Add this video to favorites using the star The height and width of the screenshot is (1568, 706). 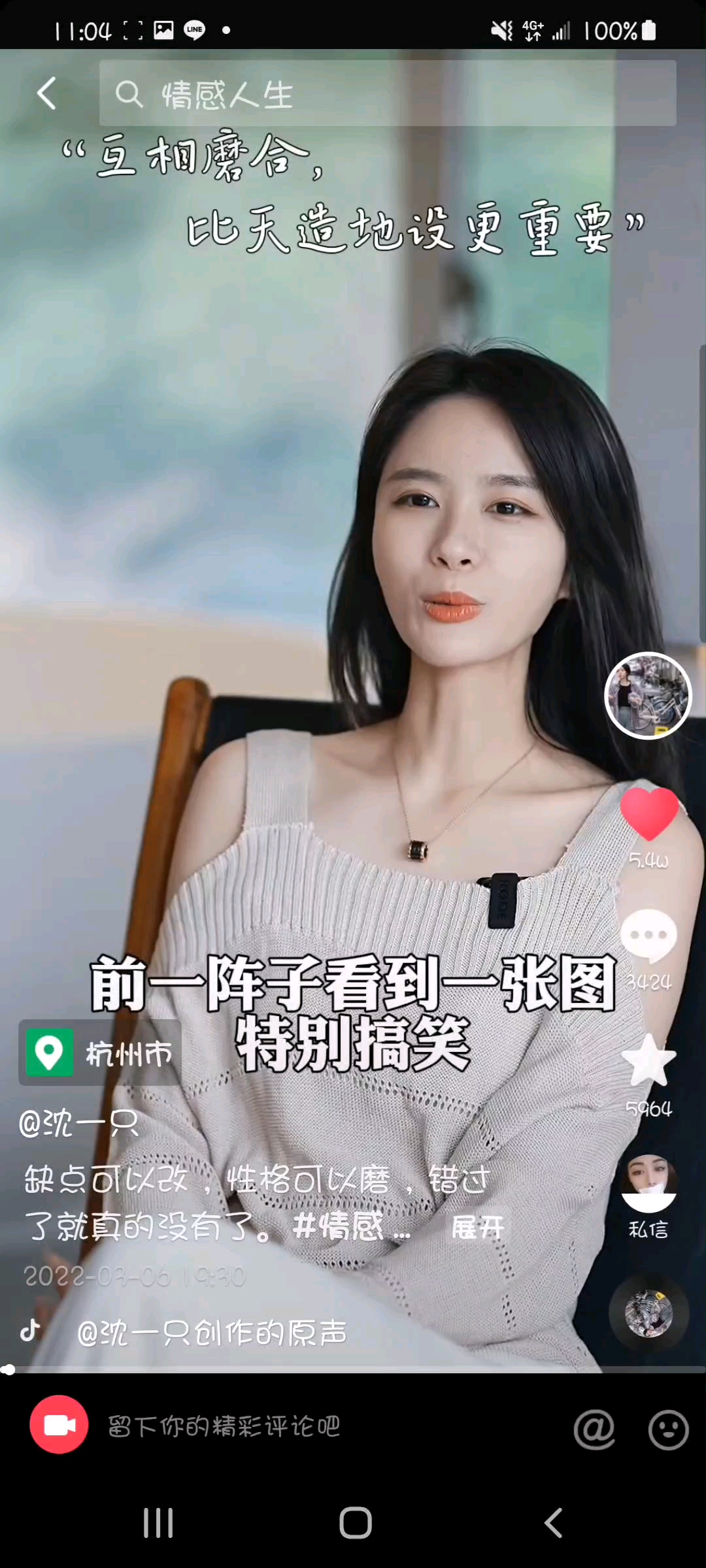(x=648, y=1061)
